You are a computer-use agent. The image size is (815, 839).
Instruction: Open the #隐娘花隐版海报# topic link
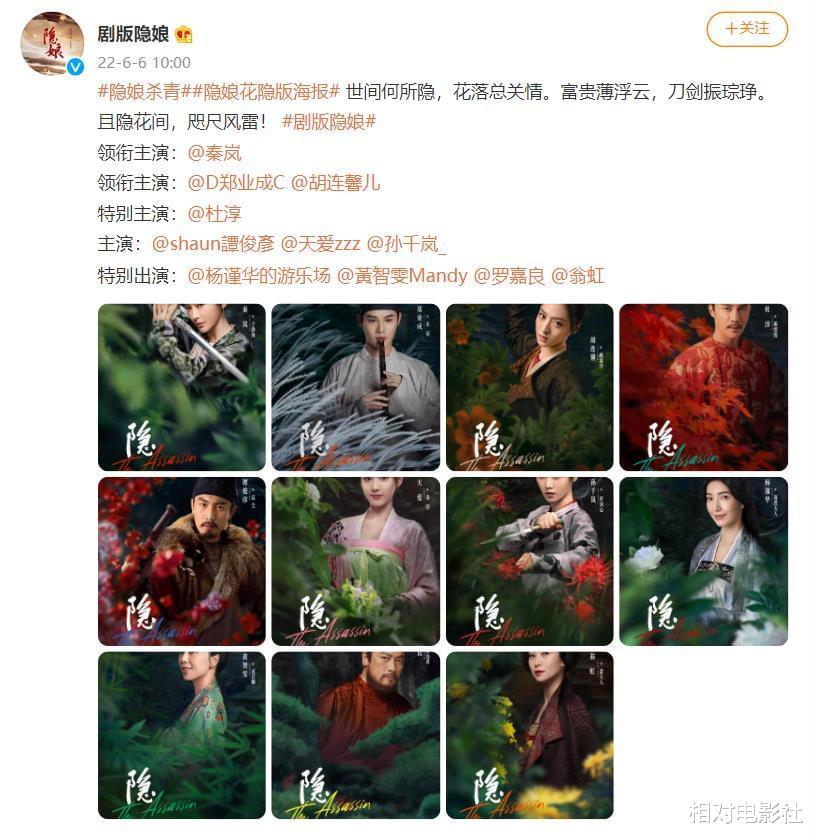pyautogui.click(x=271, y=92)
